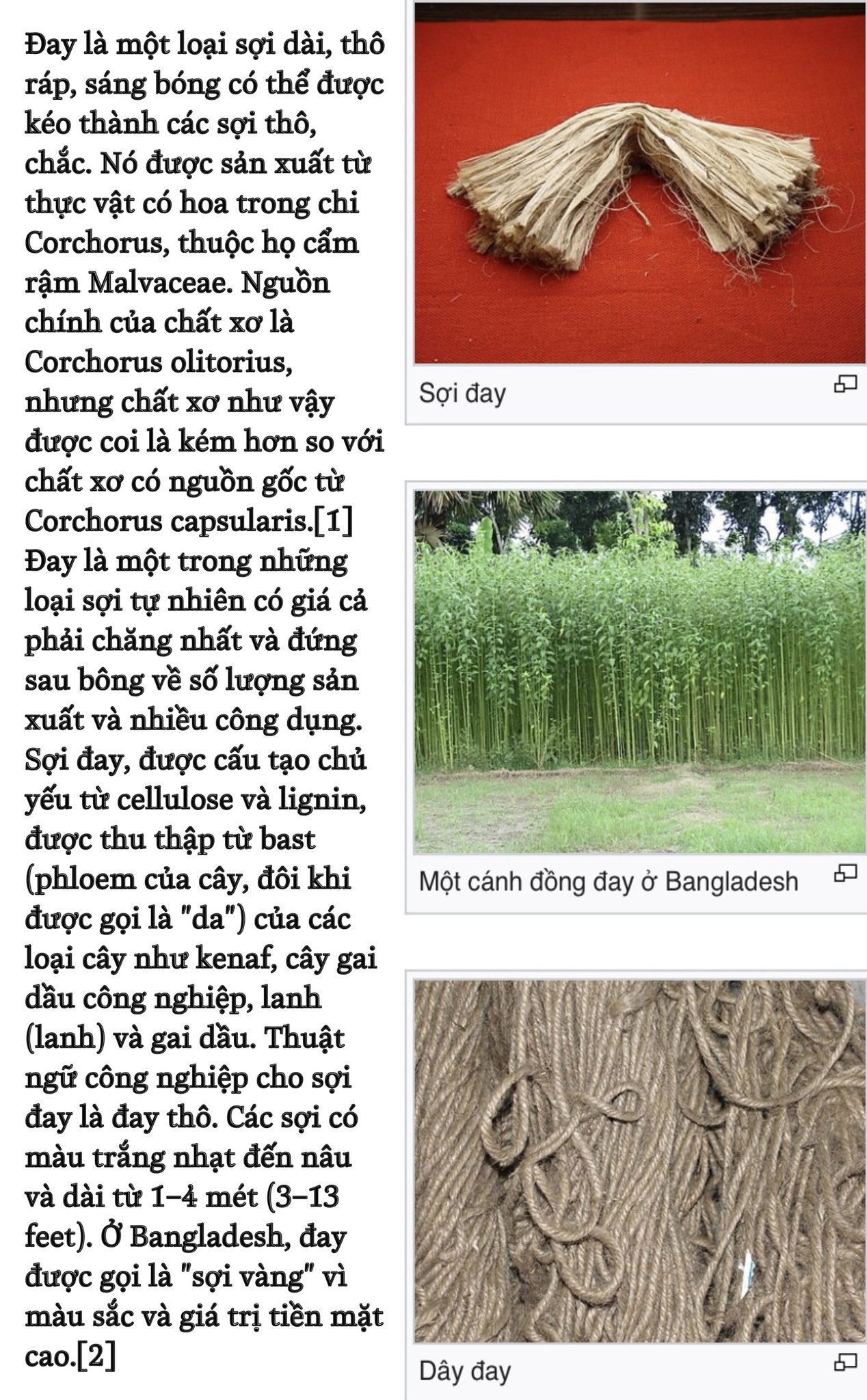Enlarge the jute field image via icon
Image resolution: width=867 pixels, height=1400 pixels.
845,873
